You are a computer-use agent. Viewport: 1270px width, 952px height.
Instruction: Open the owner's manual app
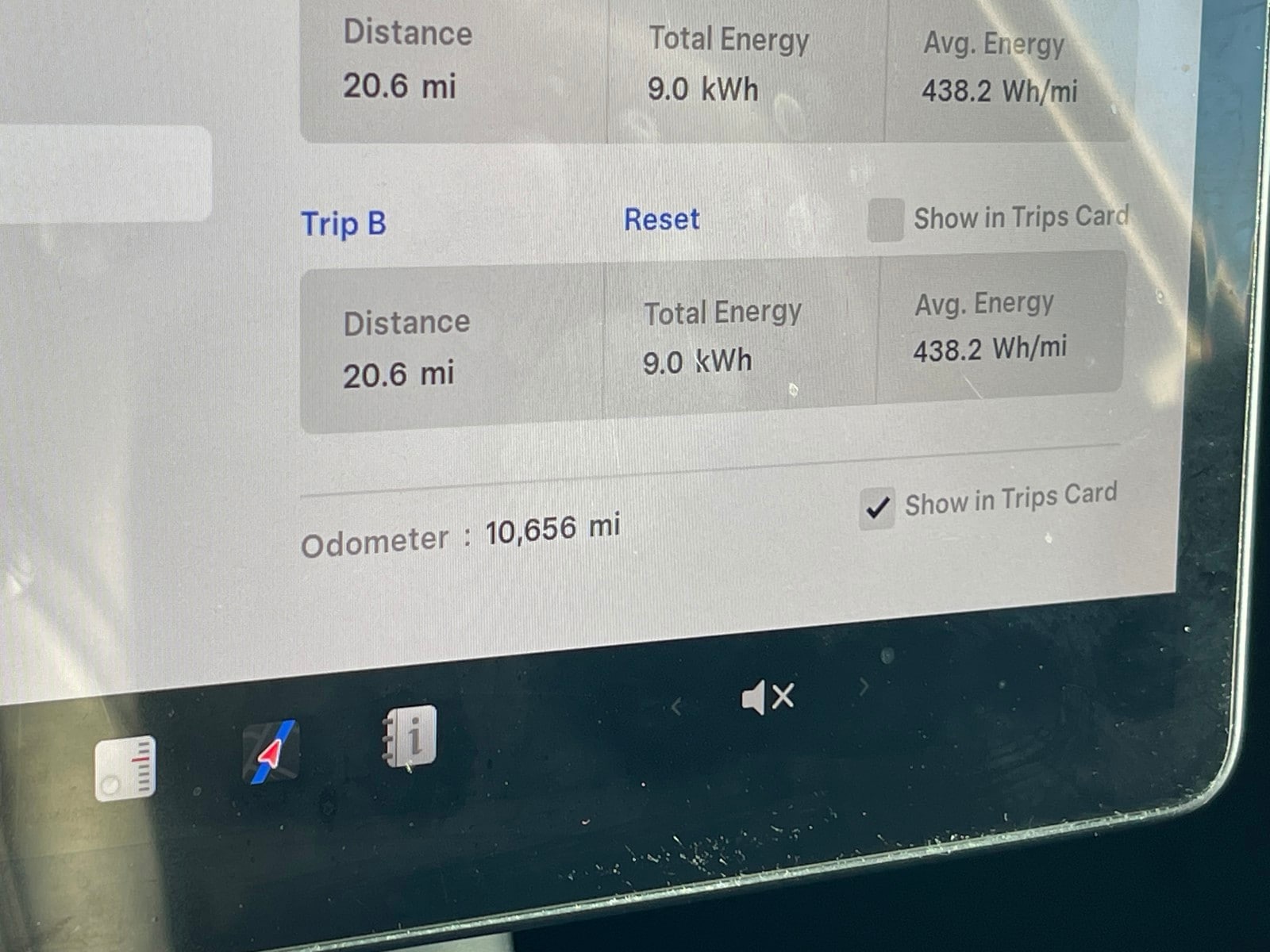[410, 737]
